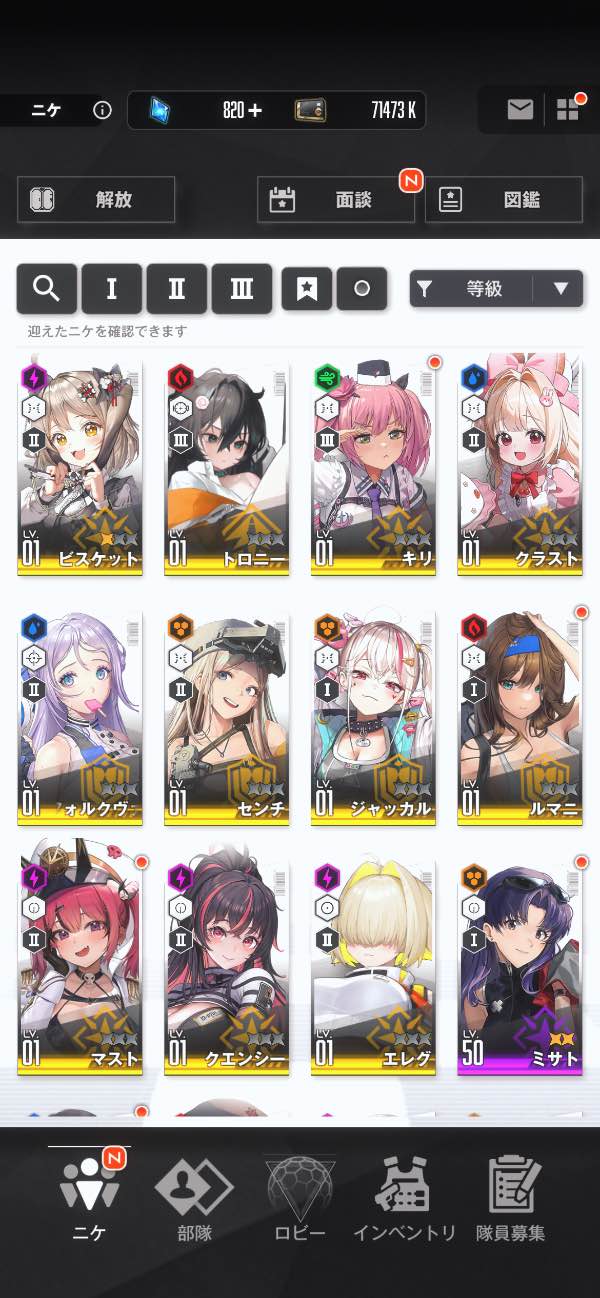Filter by manufacturer I

(111, 289)
